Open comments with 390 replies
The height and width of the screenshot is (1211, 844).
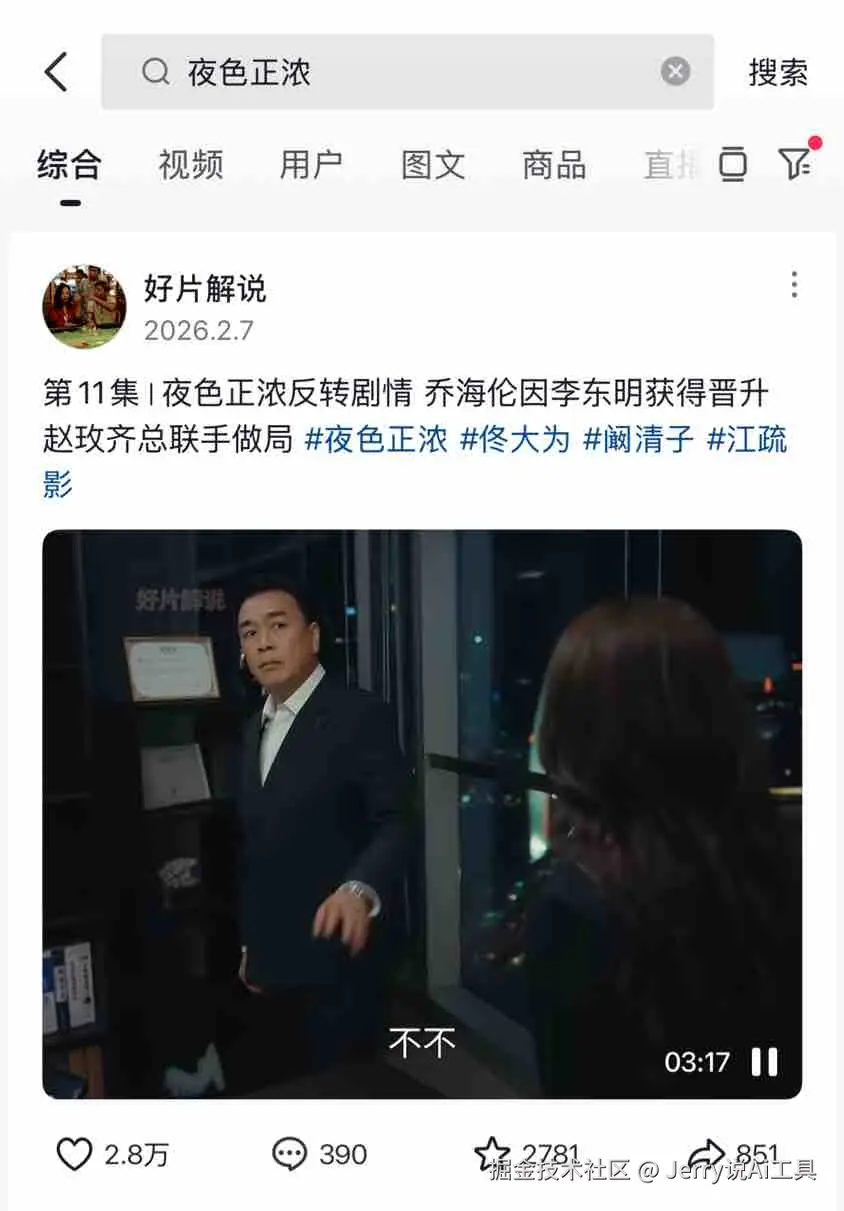point(290,1155)
